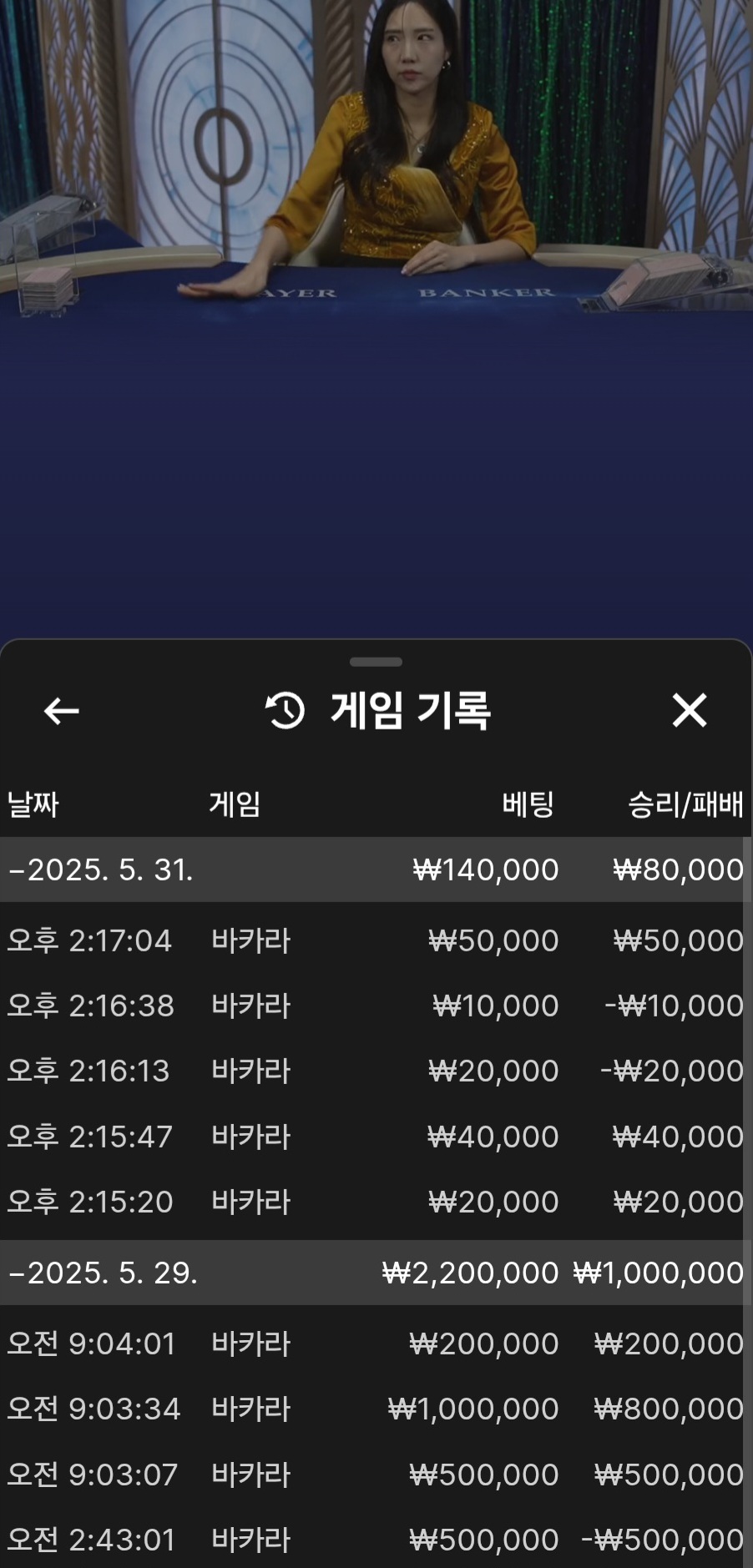
Task: Open the 오후 2:16:38 바카라 record
Action: [372, 1006]
